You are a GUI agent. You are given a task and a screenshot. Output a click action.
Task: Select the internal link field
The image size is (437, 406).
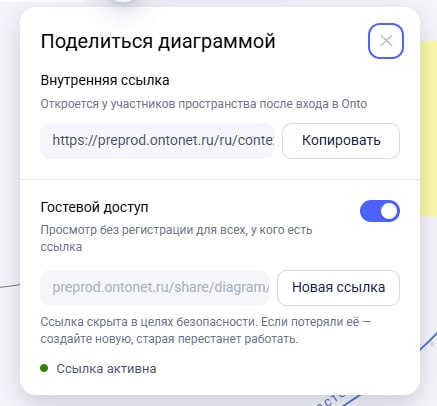tap(157, 141)
